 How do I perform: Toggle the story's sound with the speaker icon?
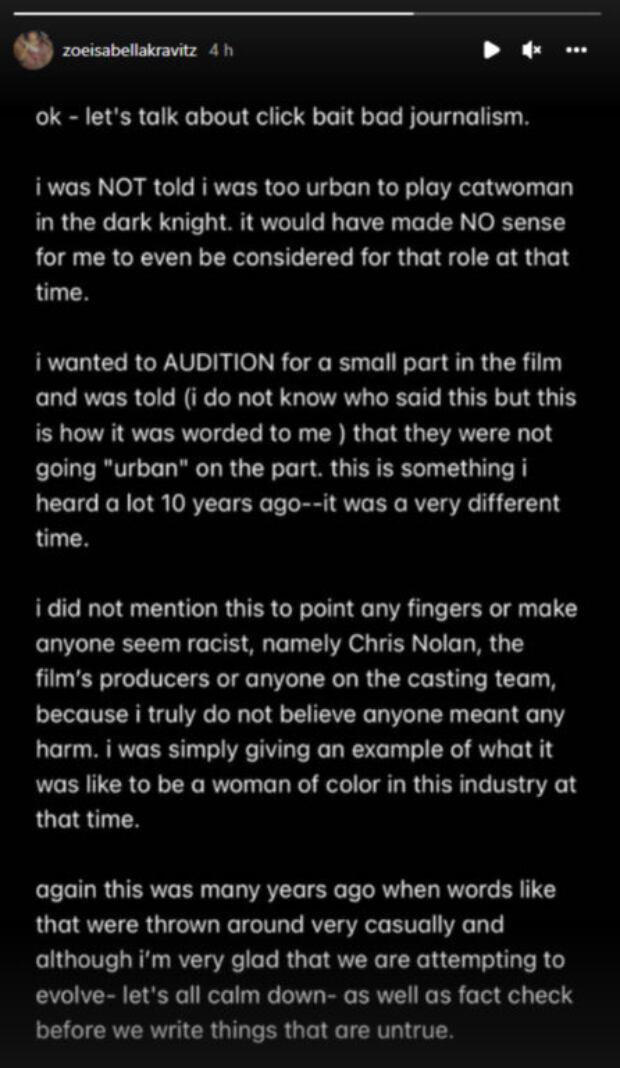[532, 50]
